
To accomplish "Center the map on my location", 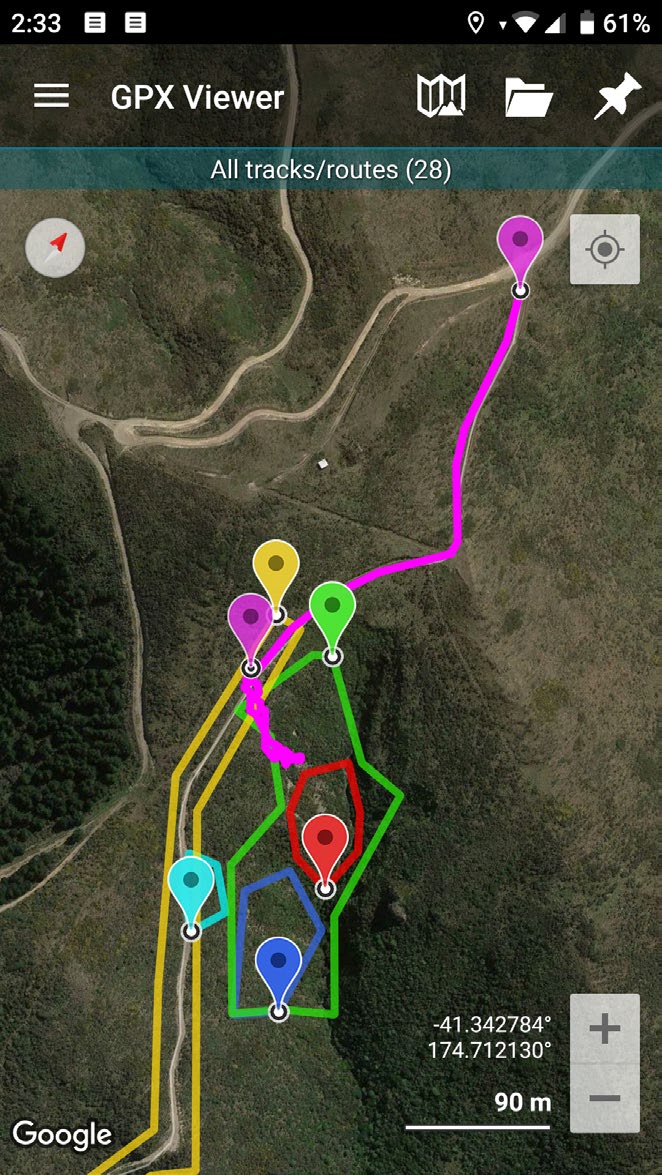I will [604, 249].
